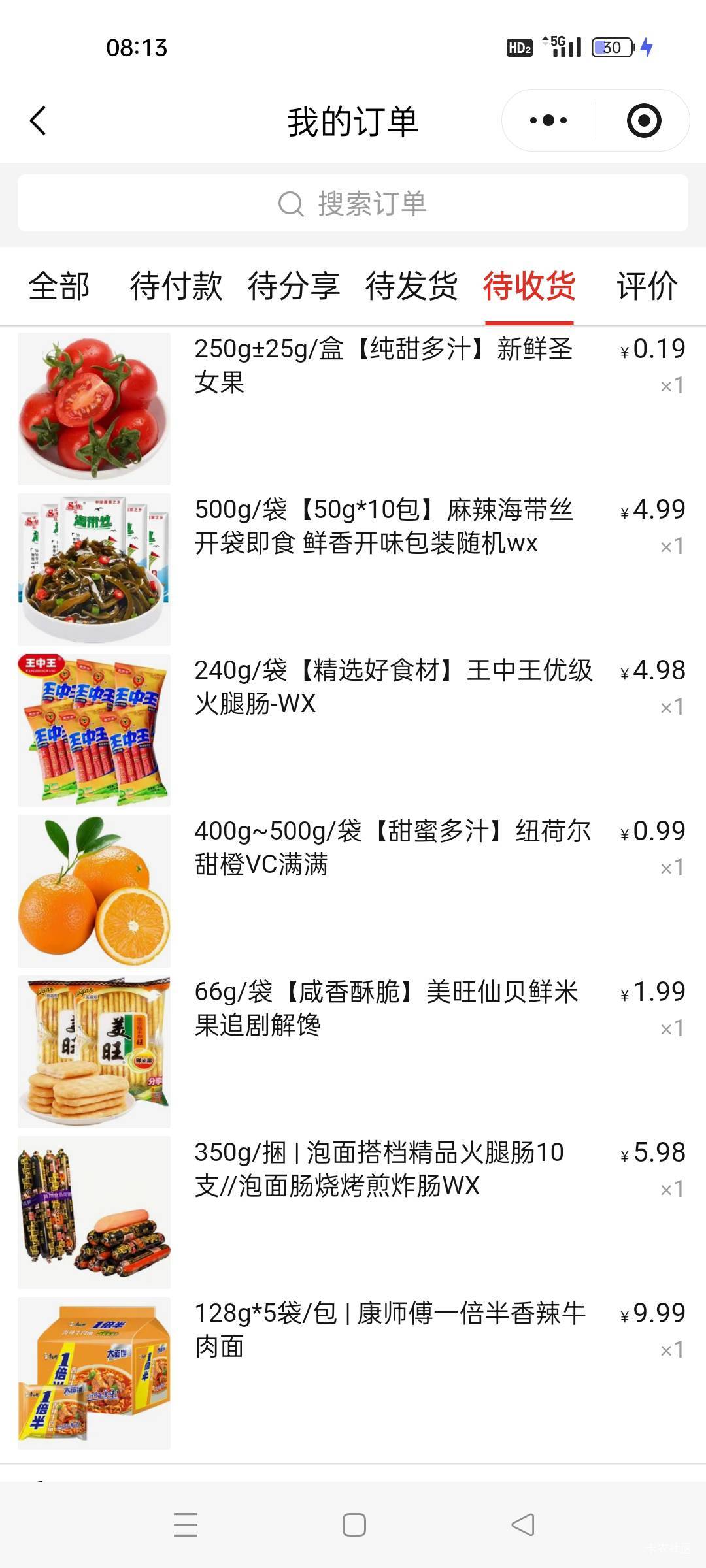
Task: Tap the system home button
Action: click(x=354, y=1525)
